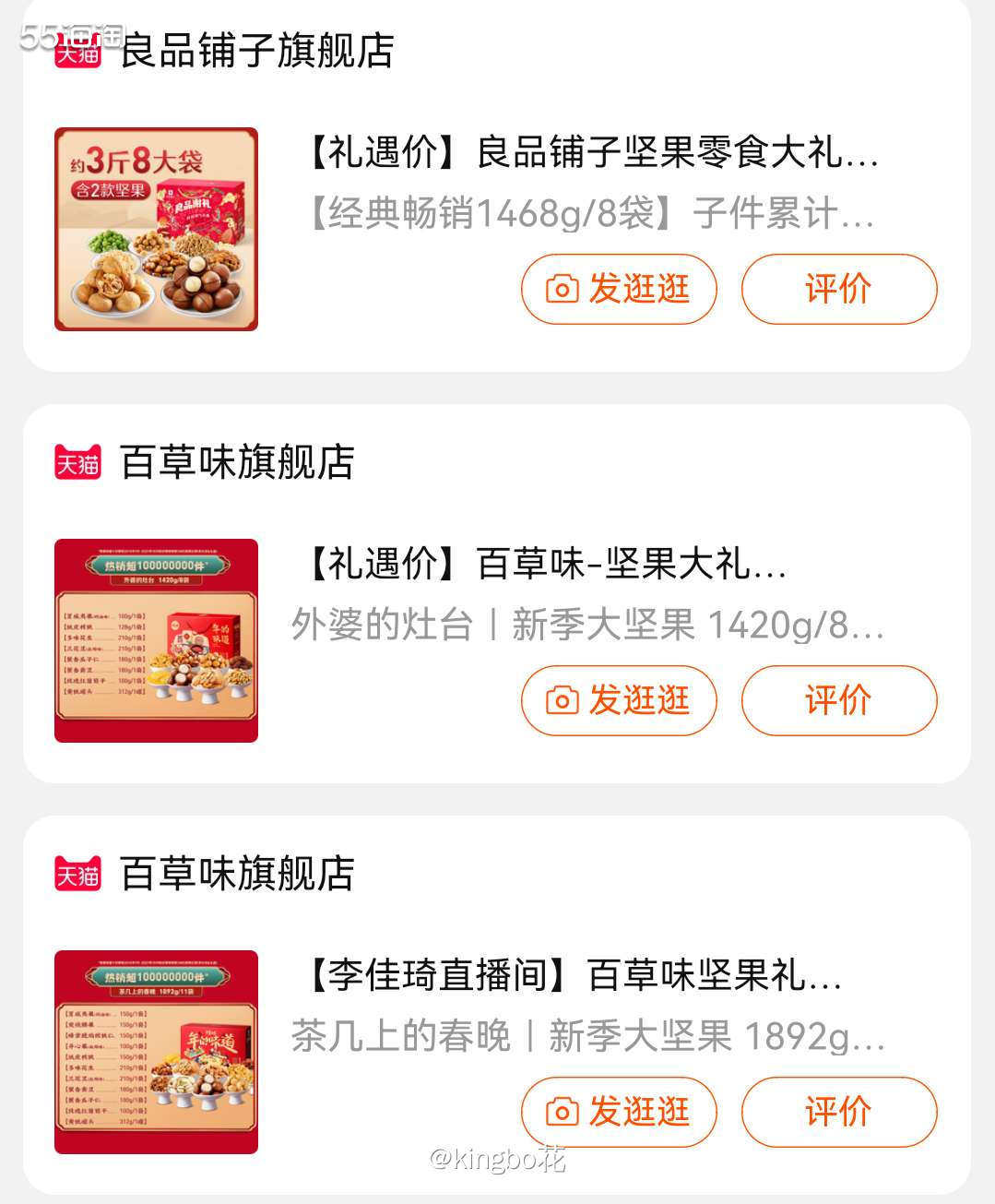The image size is (995, 1204).
Task: Click the first 评价 button
Action: [837, 289]
